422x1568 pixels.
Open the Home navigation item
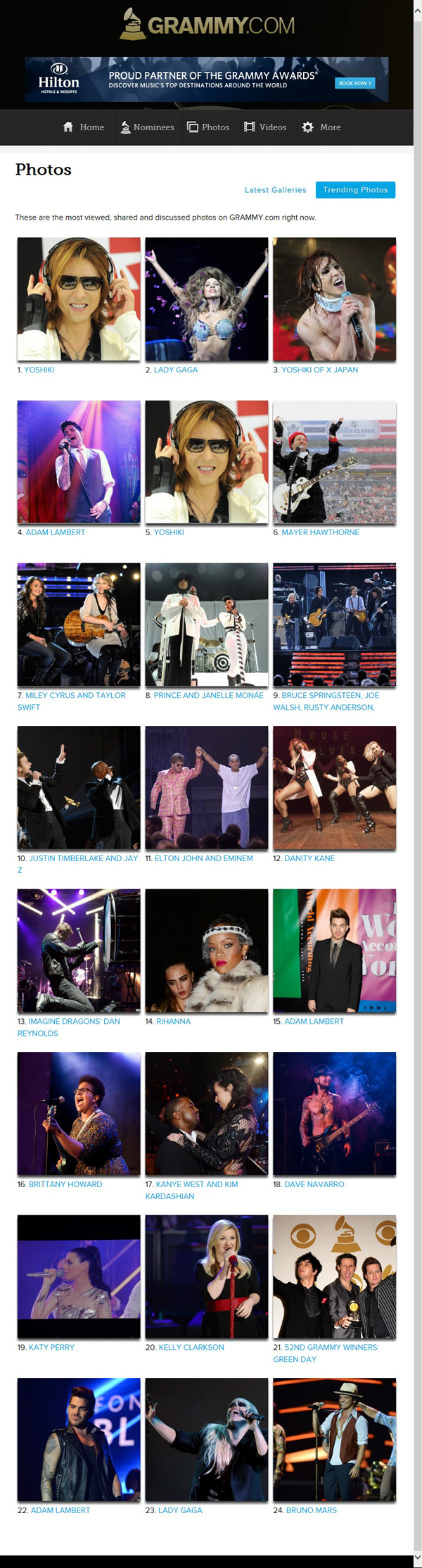[x=84, y=127]
